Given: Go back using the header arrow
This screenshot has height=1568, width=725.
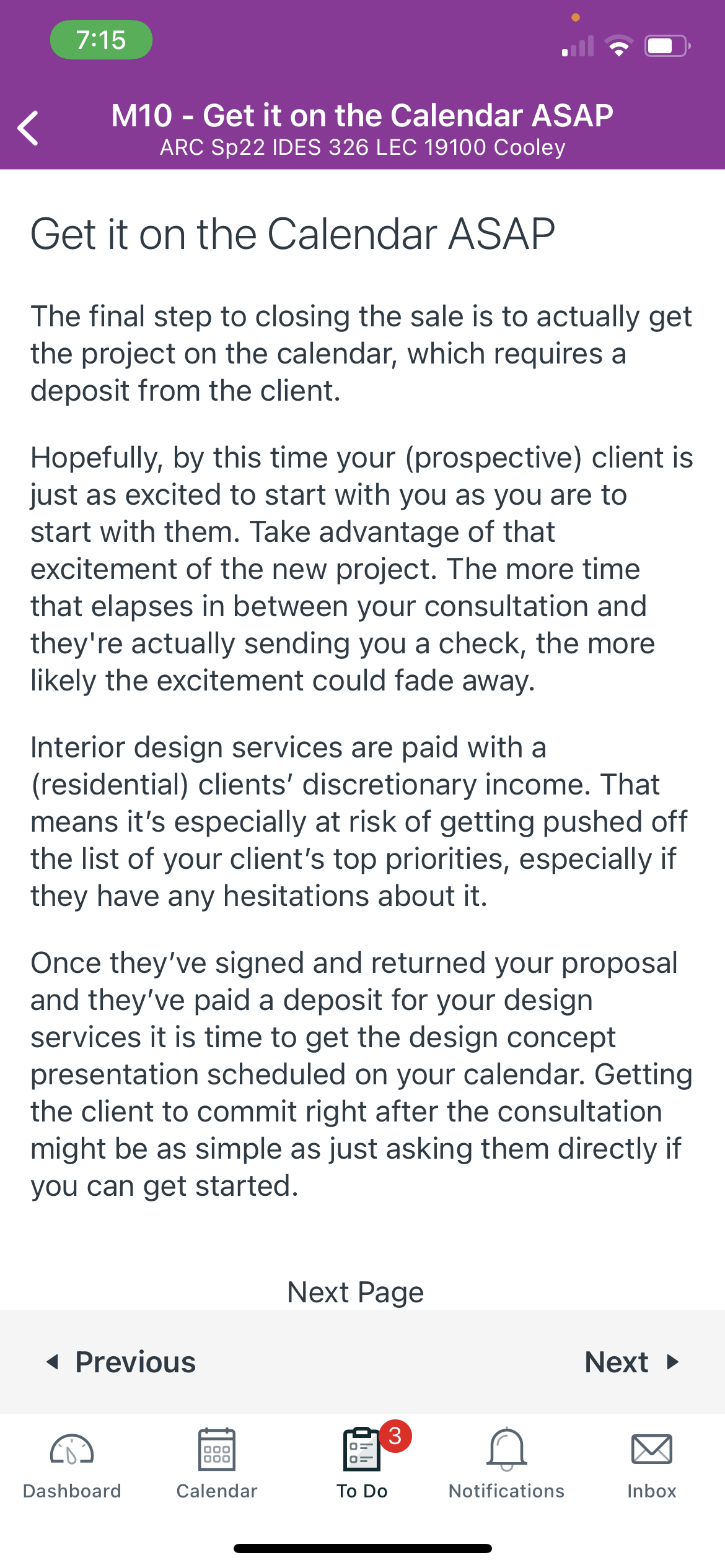Looking at the screenshot, I should pyautogui.click(x=29, y=128).
